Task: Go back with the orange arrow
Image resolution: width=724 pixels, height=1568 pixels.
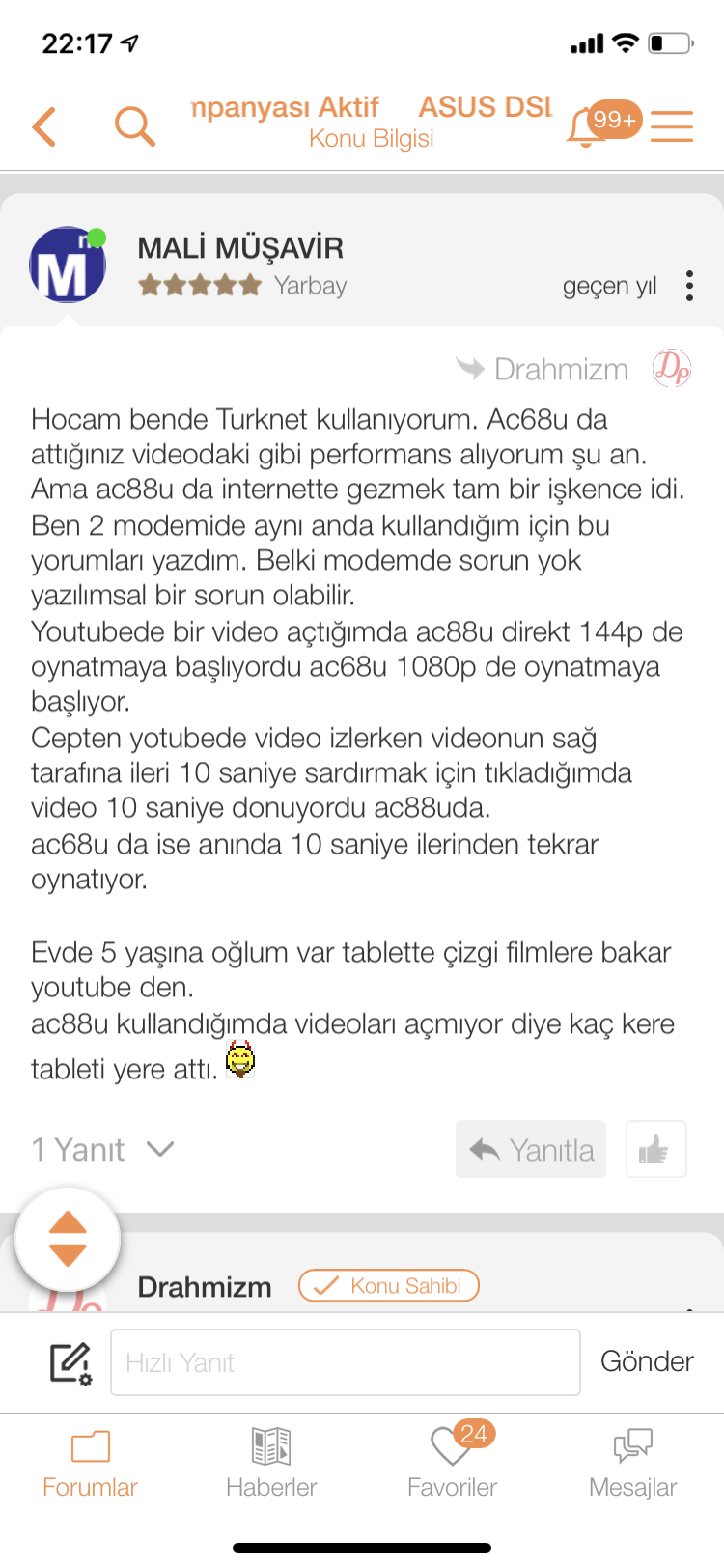Action: (44, 126)
